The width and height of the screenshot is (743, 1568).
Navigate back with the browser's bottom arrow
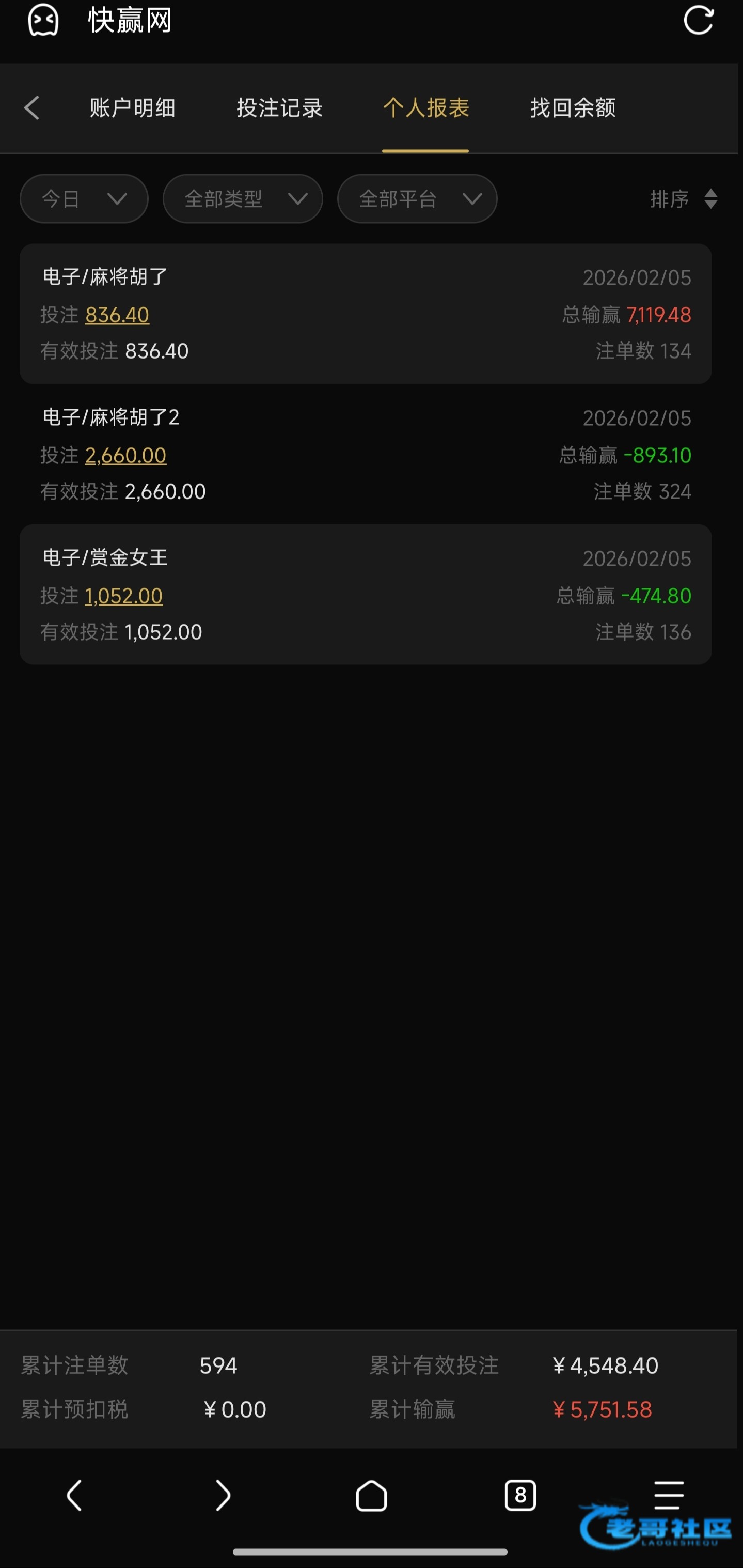coord(74,1496)
